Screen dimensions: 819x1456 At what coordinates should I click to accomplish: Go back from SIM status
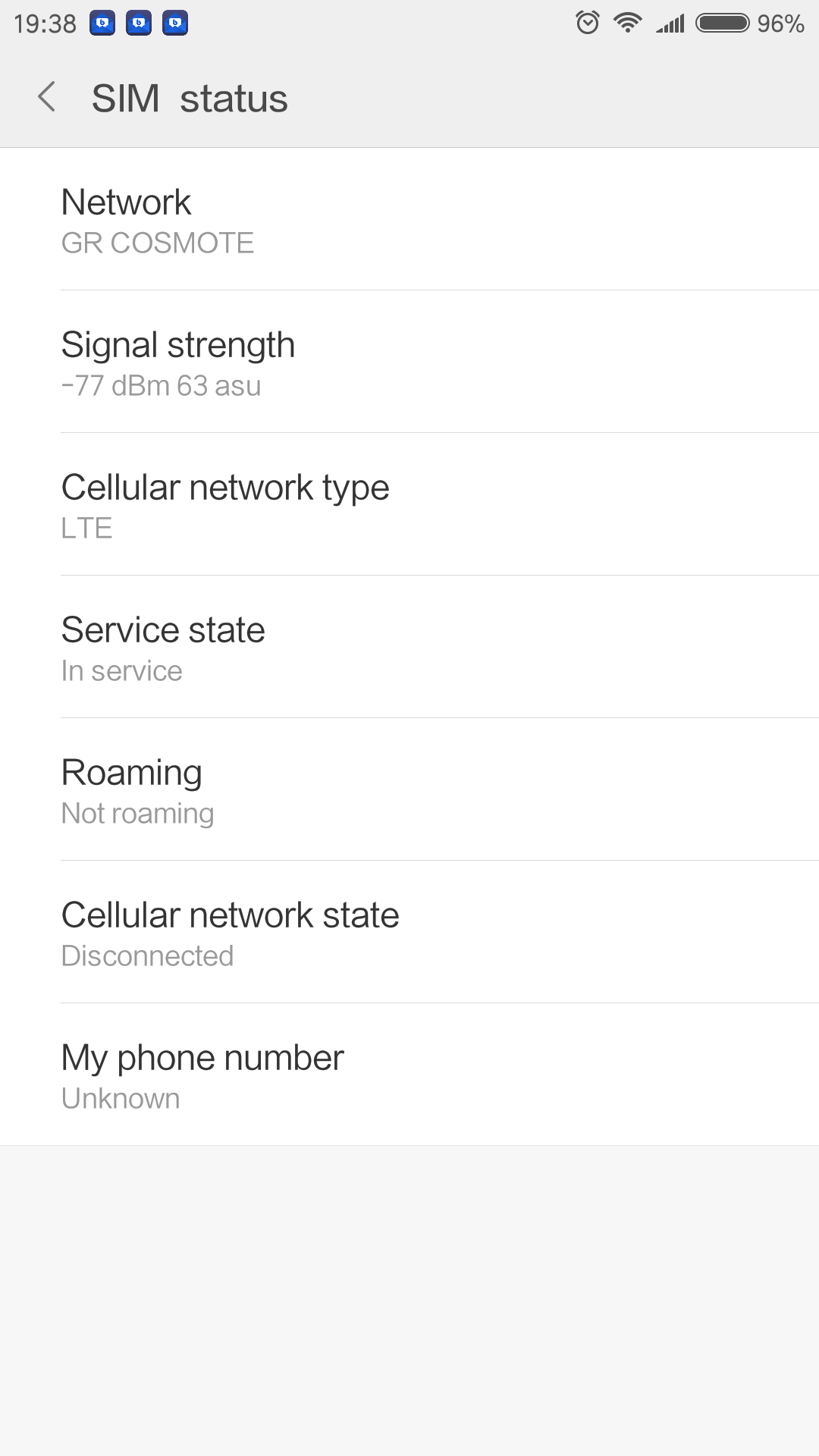(47, 98)
